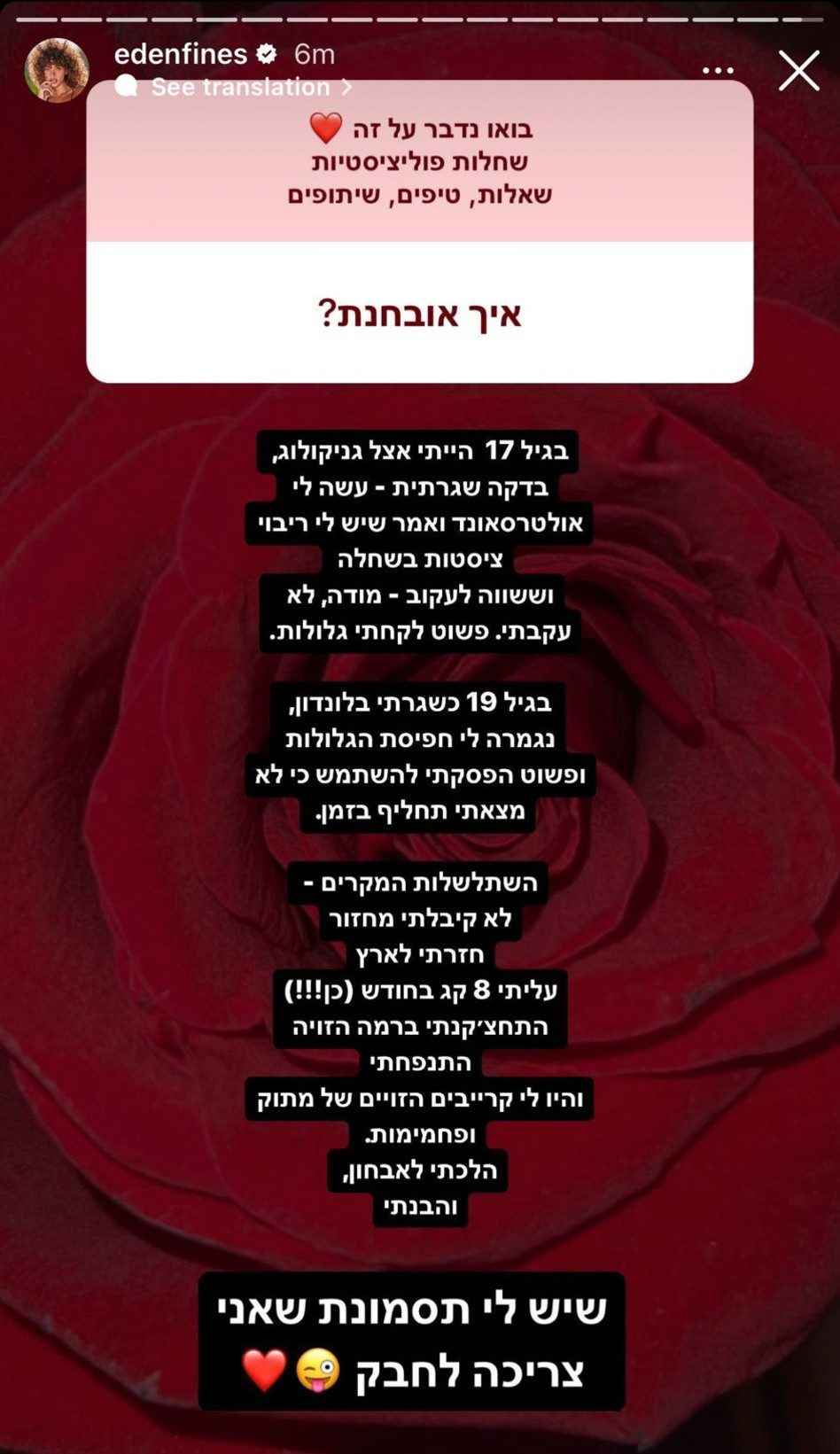
Task: Click the verified badge next to edenfines
Action: pyautogui.click(x=264, y=53)
